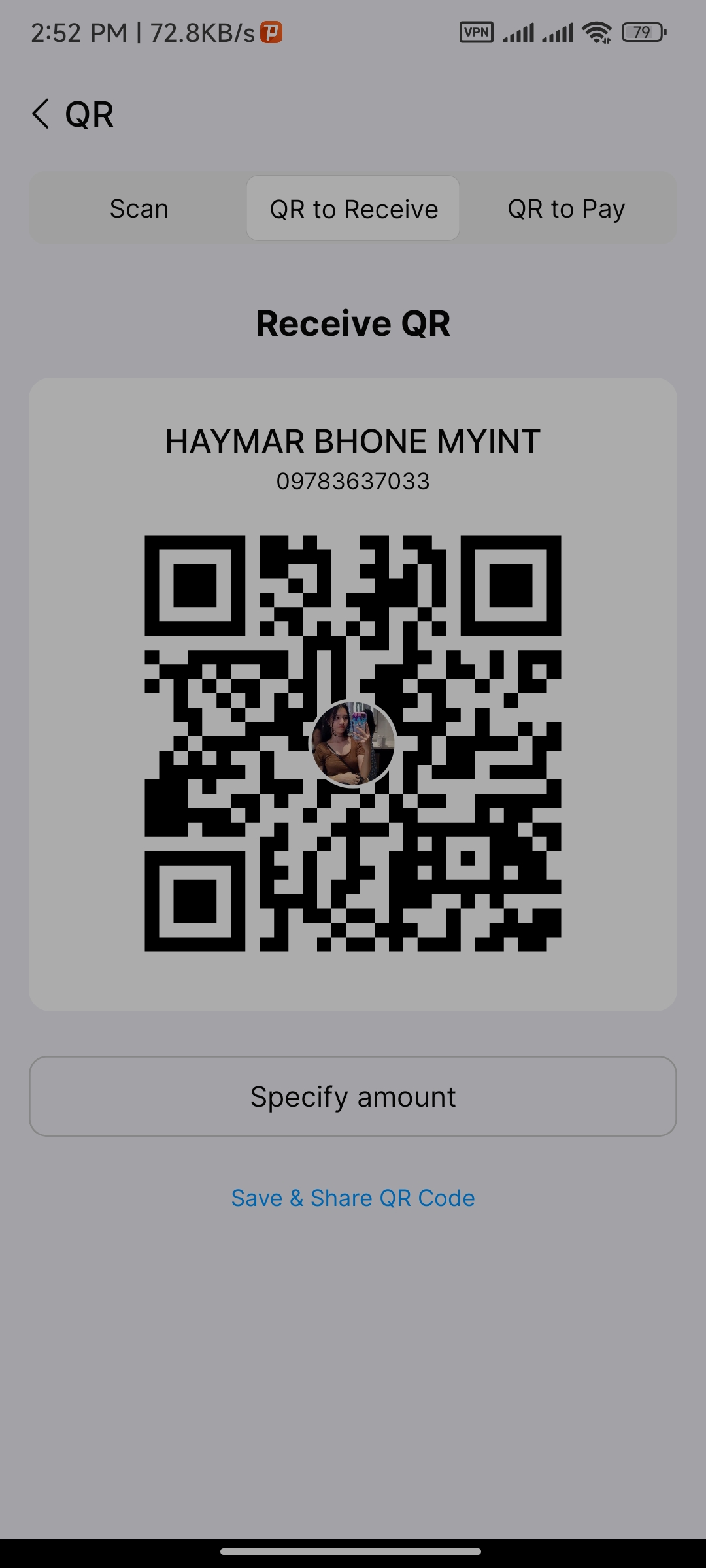Open Save & Share QR Code link

pyautogui.click(x=353, y=1198)
